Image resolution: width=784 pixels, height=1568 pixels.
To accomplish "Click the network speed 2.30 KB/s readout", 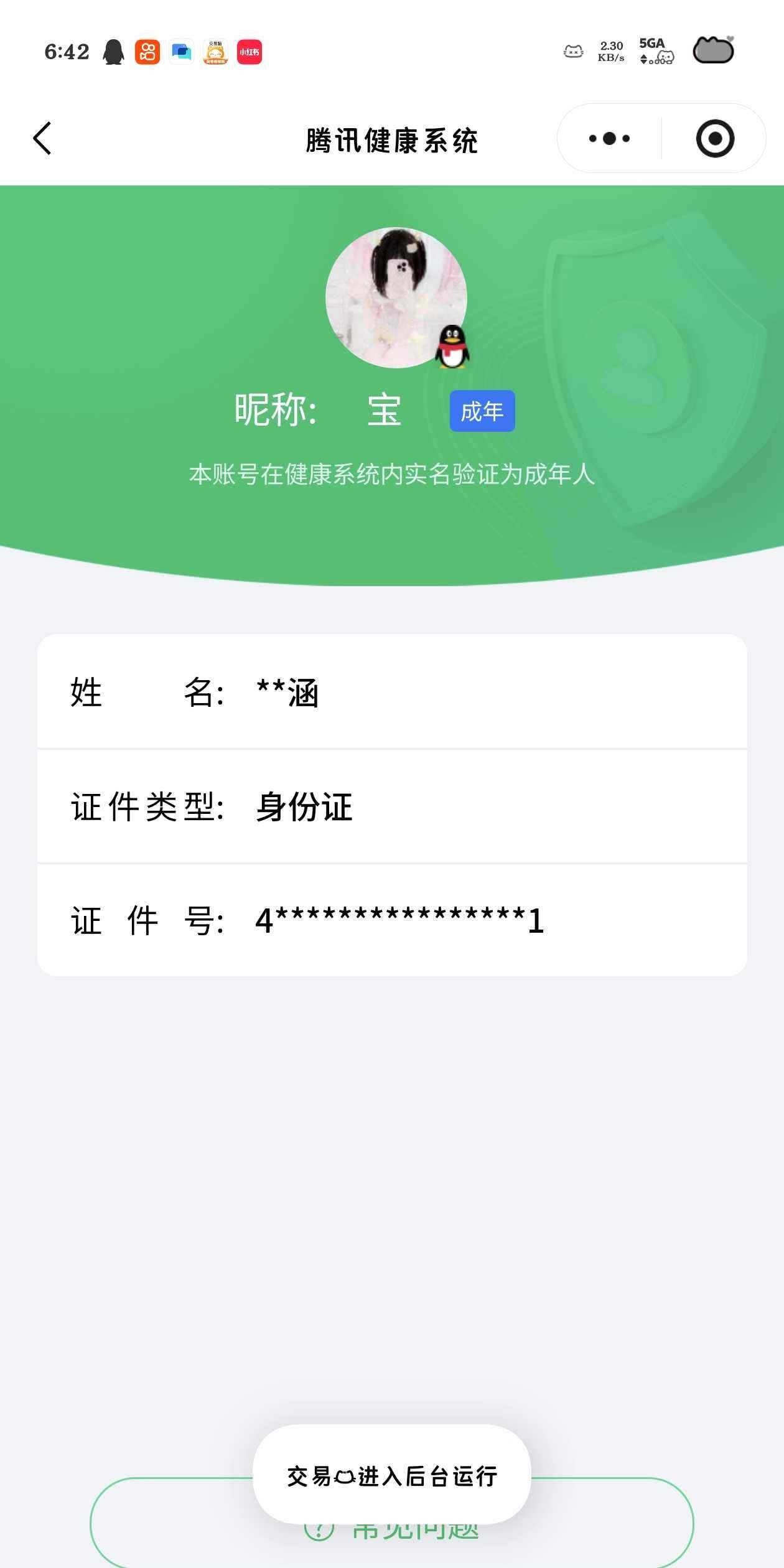I will coord(612,51).
